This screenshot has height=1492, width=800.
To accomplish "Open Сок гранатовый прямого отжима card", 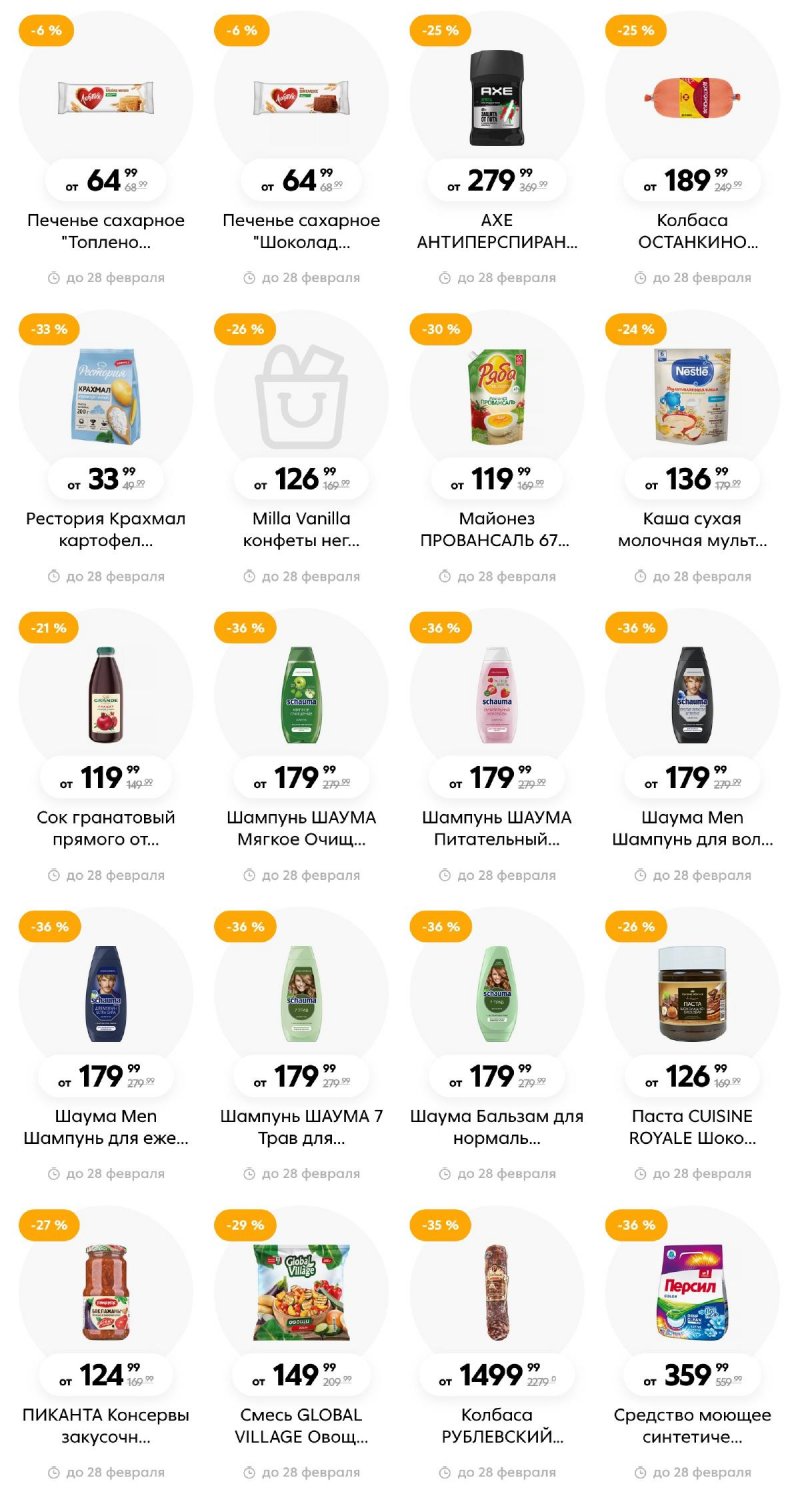I will (x=106, y=695).
